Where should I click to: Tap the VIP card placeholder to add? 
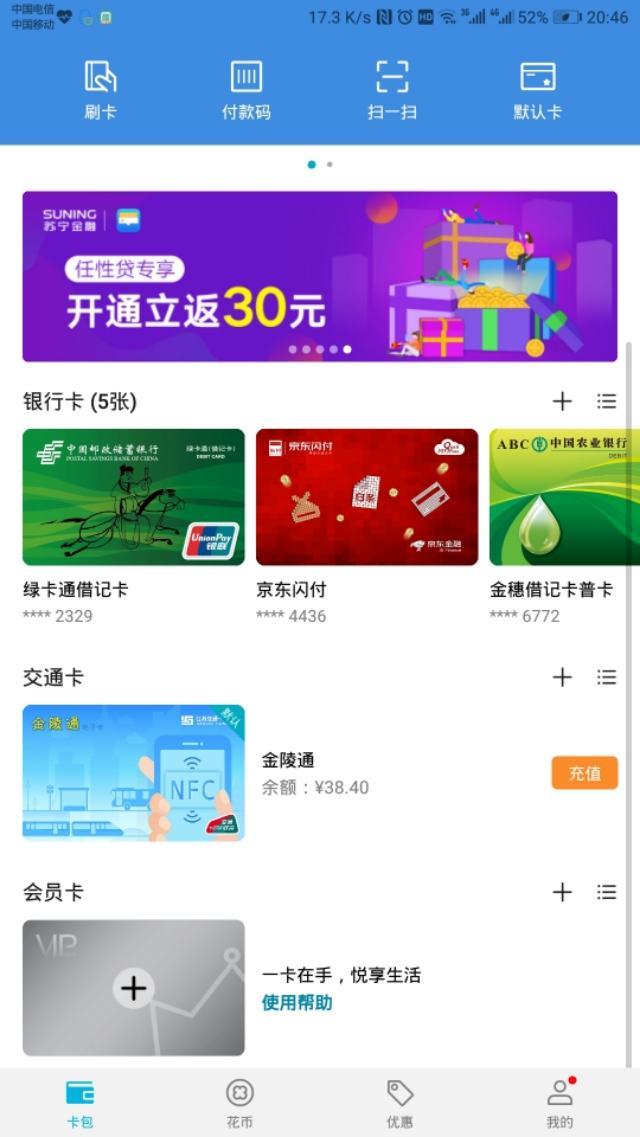point(133,988)
